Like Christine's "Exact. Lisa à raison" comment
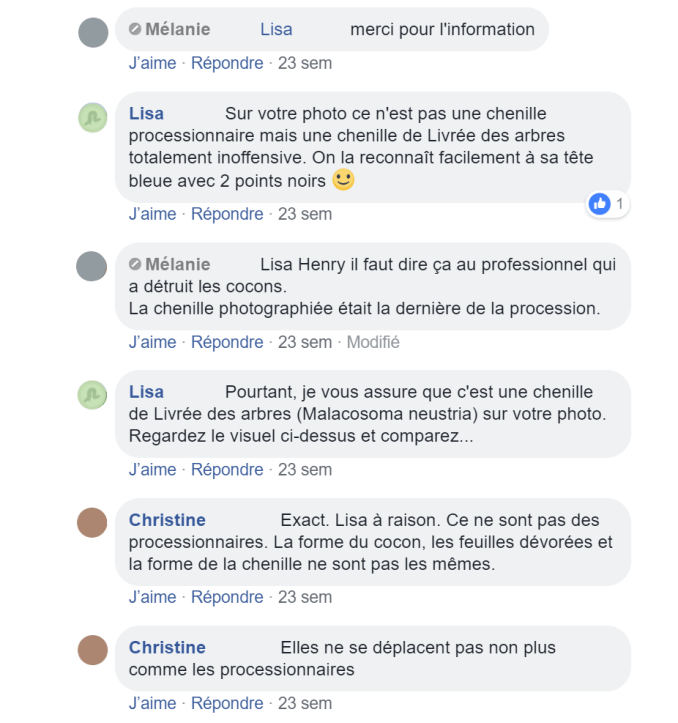The height and width of the screenshot is (723, 678). (152, 597)
